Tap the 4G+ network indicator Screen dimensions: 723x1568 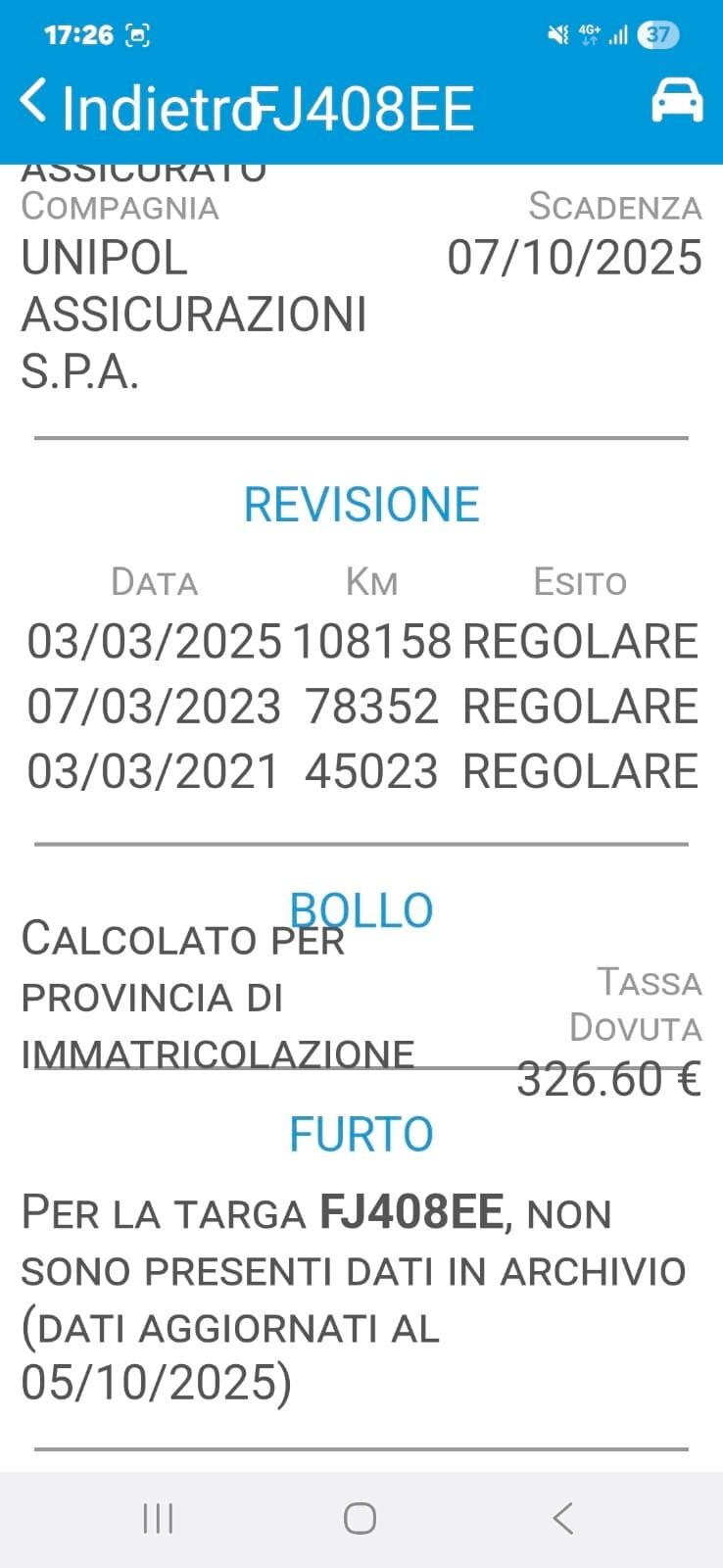coord(589,33)
